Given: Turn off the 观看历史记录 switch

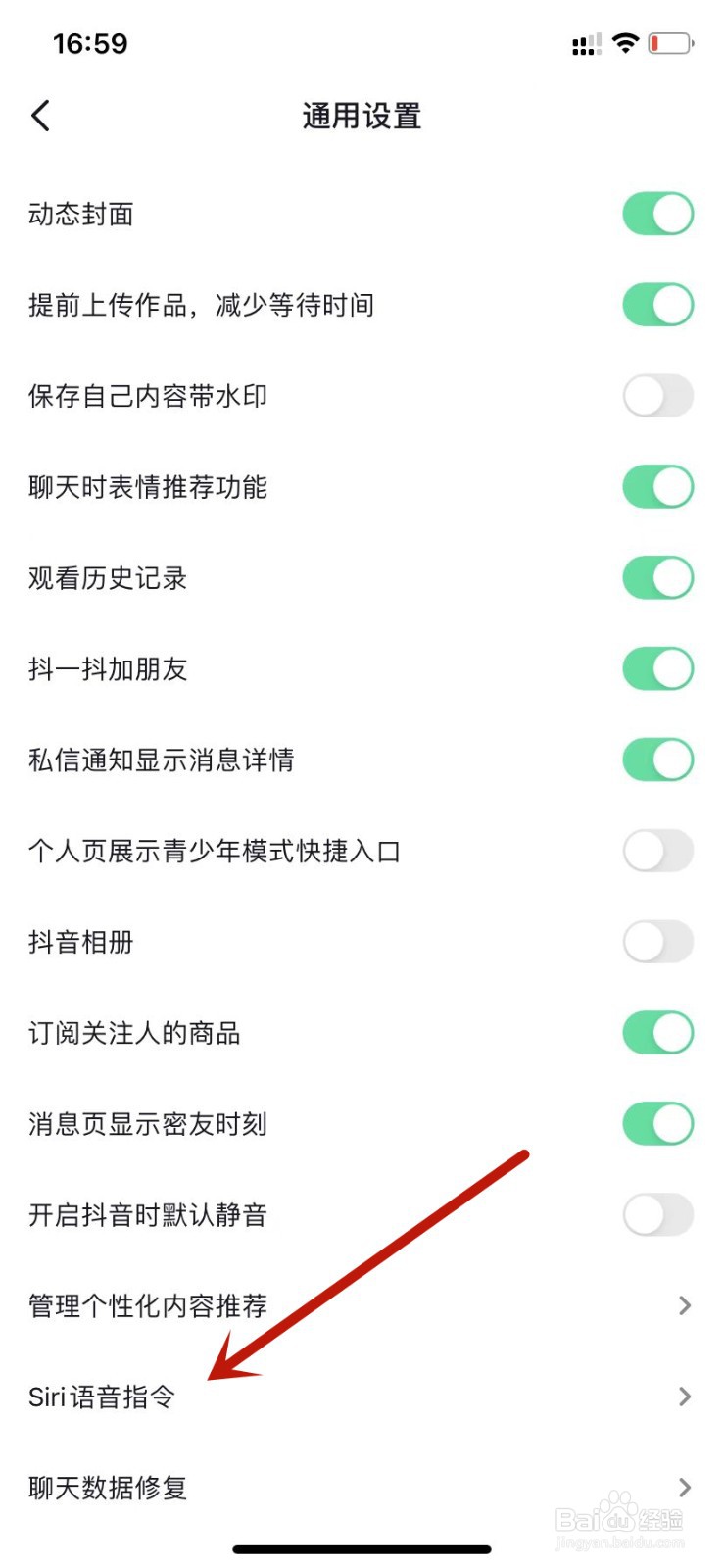Looking at the screenshot, I should 657,577.
